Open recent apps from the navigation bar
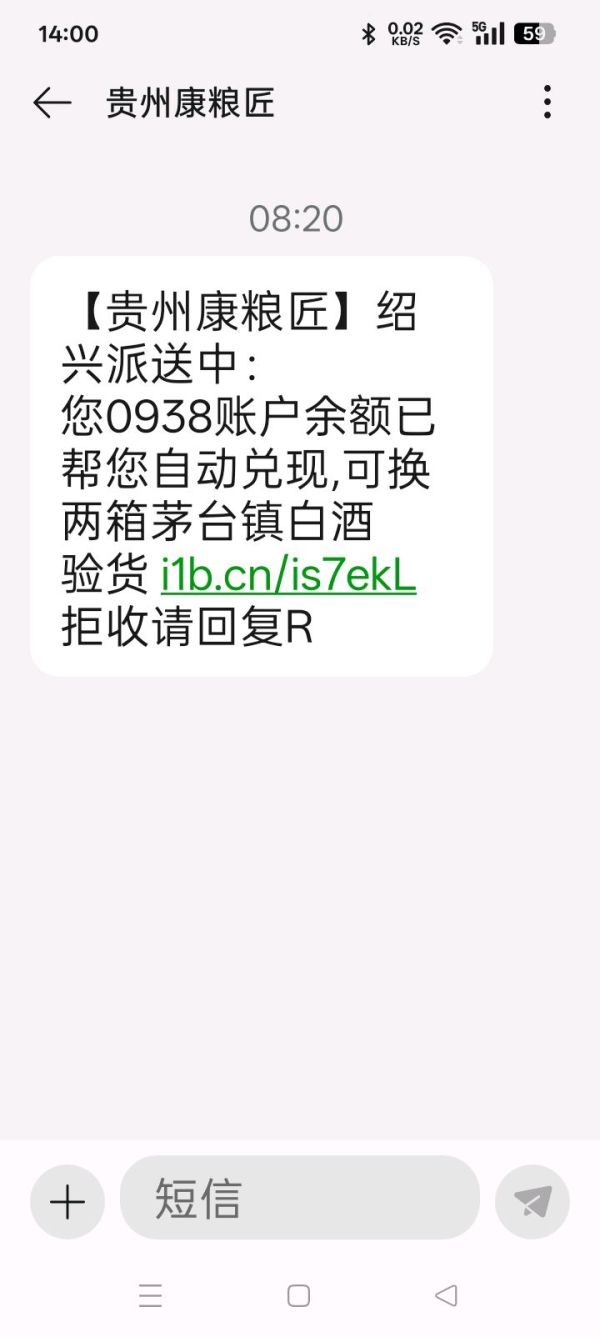Image resolution: width=600 pixels, height=1337 pixels. click(151, 1296)
